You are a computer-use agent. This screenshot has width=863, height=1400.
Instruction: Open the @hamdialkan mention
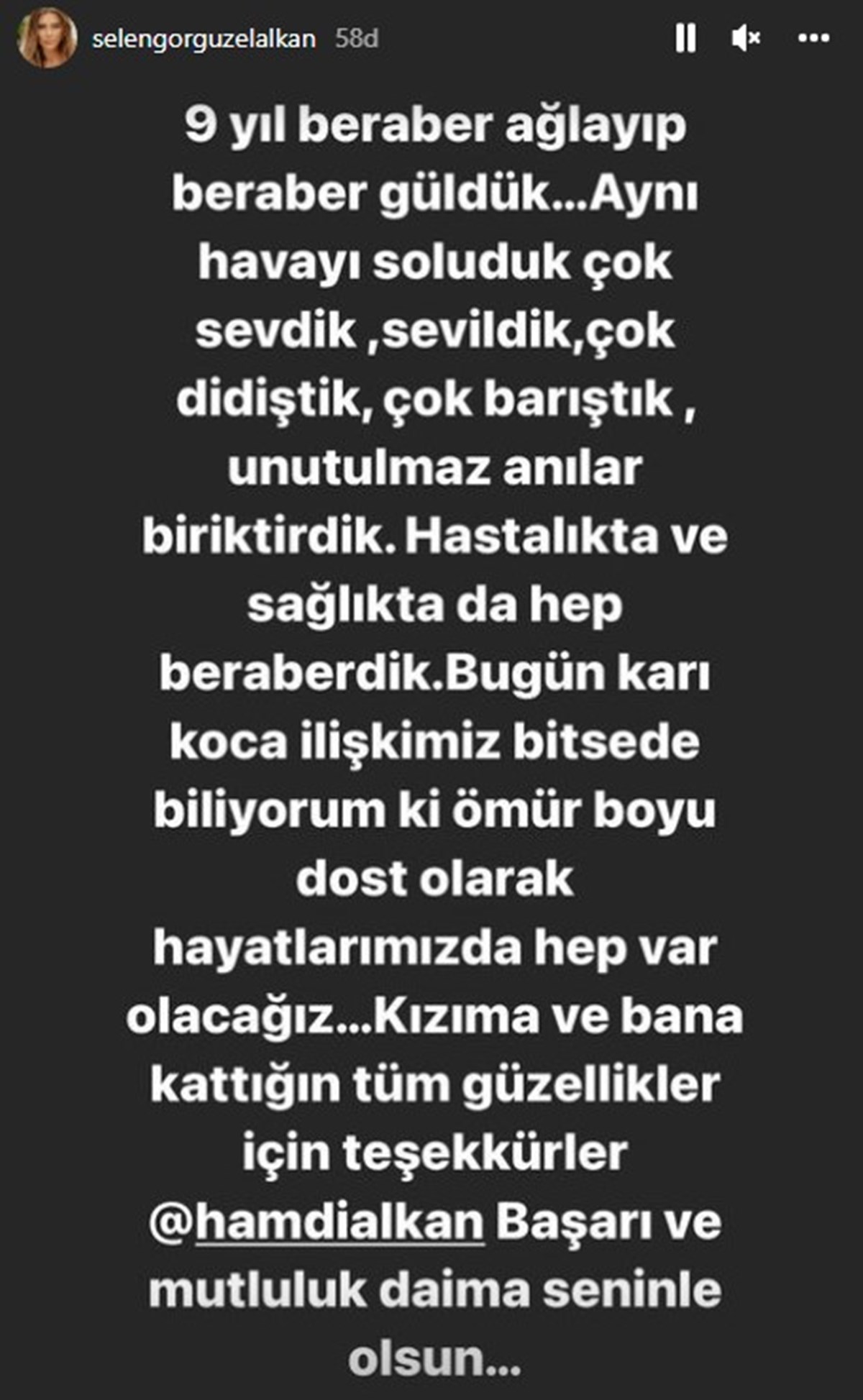(317, 1223)
